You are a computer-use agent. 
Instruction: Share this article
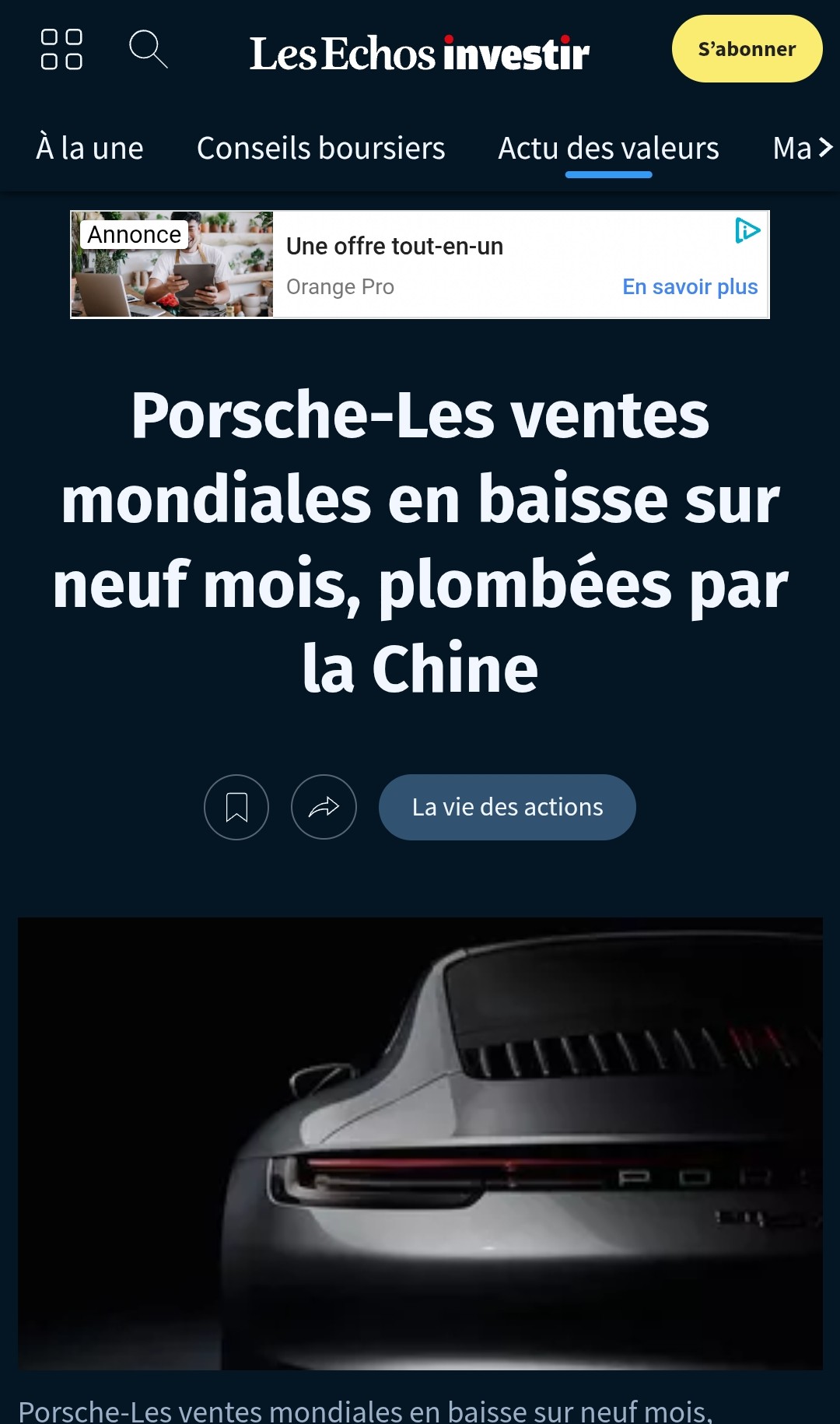324,807
